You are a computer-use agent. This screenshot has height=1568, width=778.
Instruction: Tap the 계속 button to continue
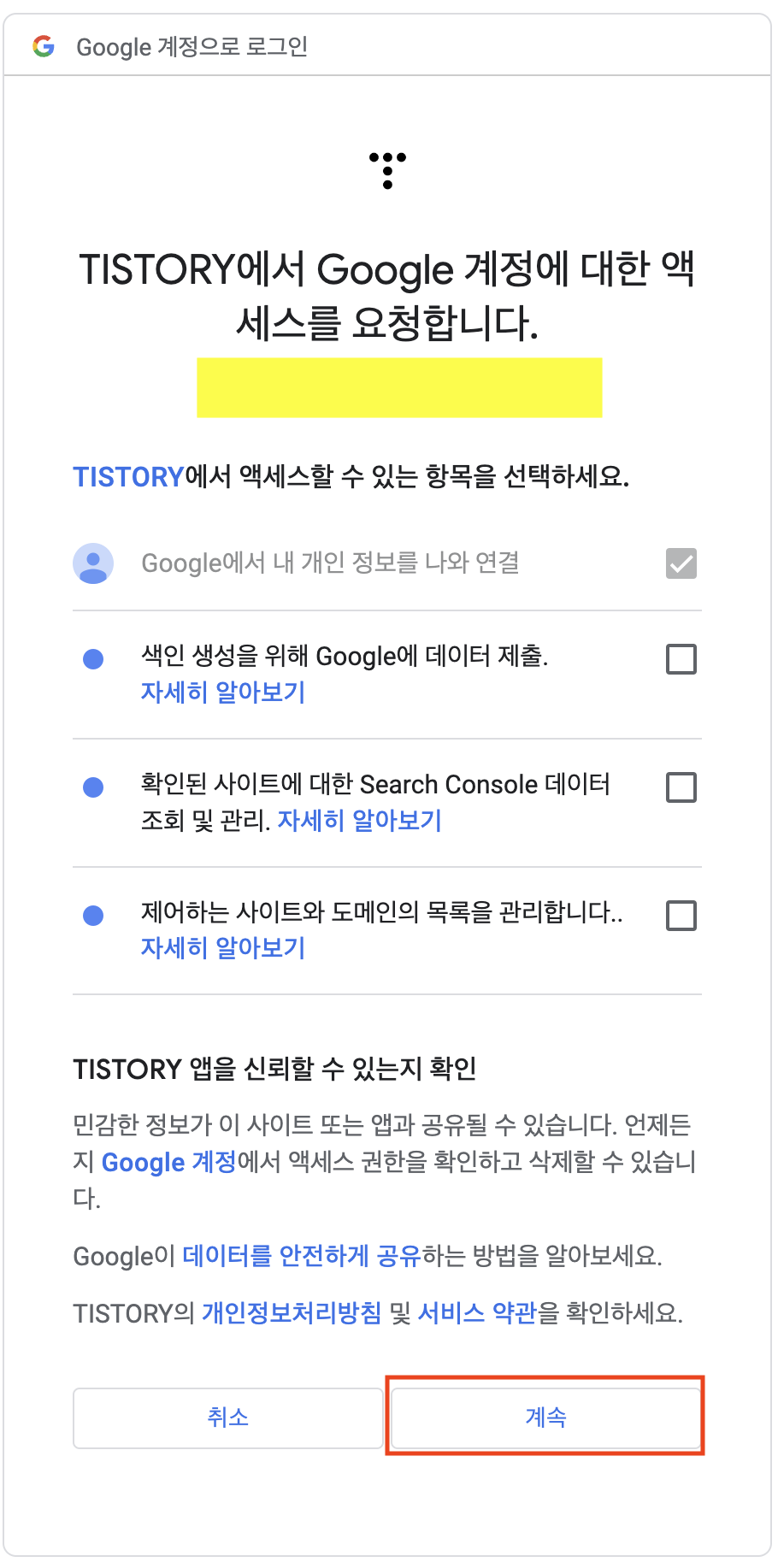click(x=545, y=1418)
